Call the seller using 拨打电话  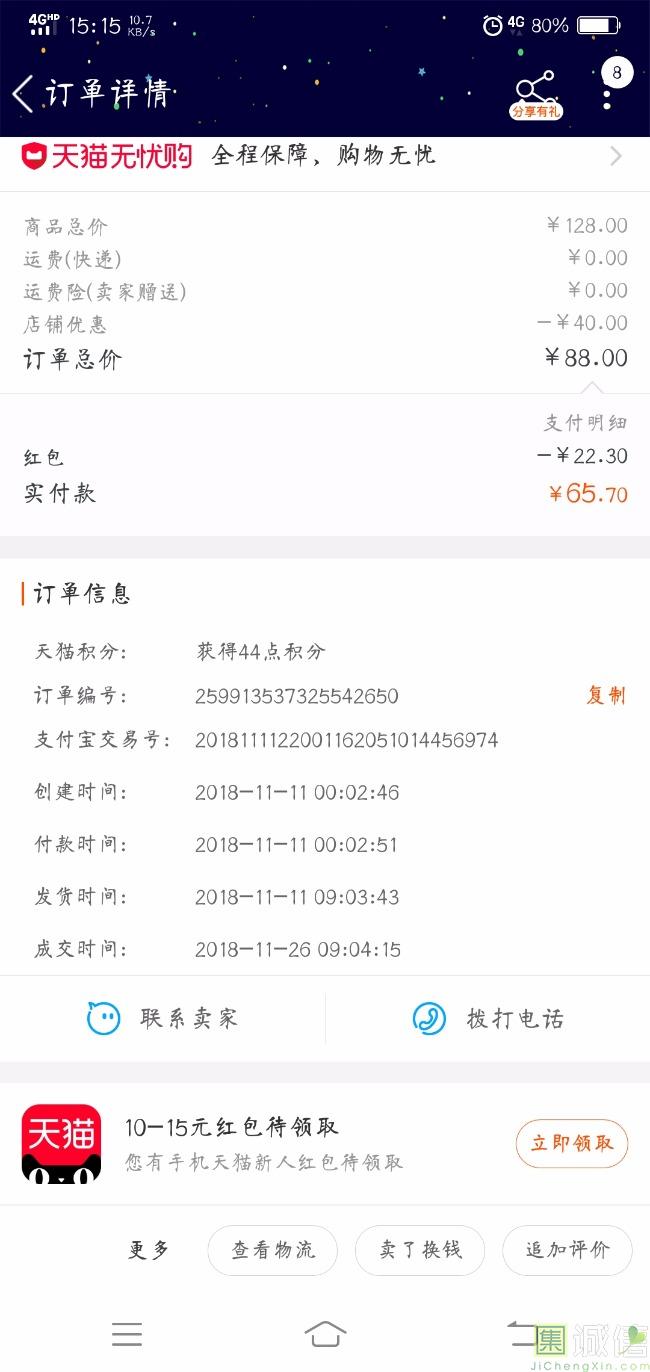pos(488,1019)
